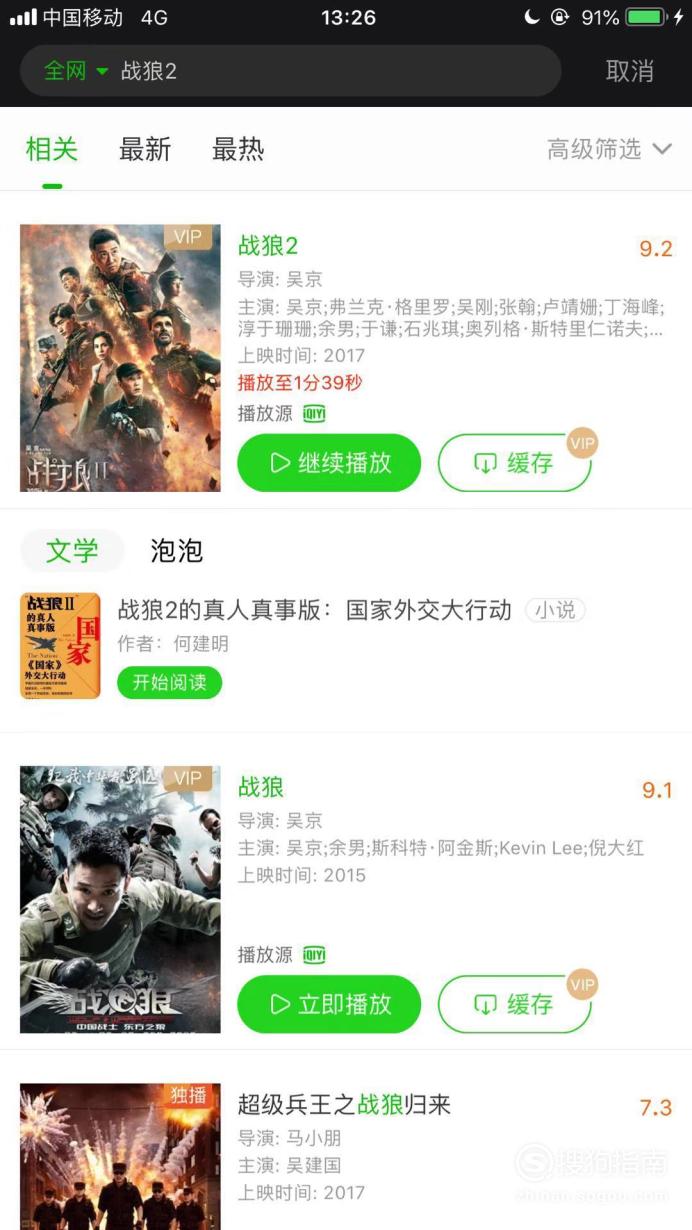Open the book 战狼2的真人真事版：国家外交大行动

[x=315, y=610]
